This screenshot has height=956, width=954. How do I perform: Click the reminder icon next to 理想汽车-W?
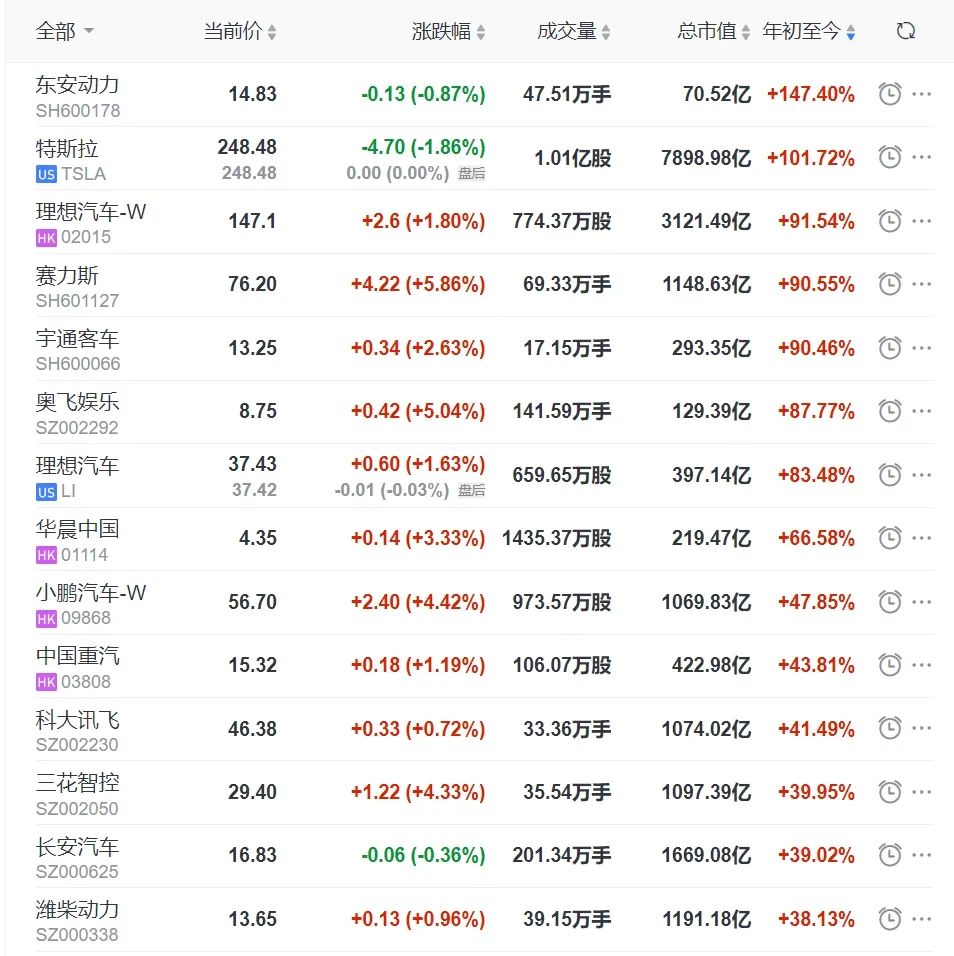click(x=888, y=221)
